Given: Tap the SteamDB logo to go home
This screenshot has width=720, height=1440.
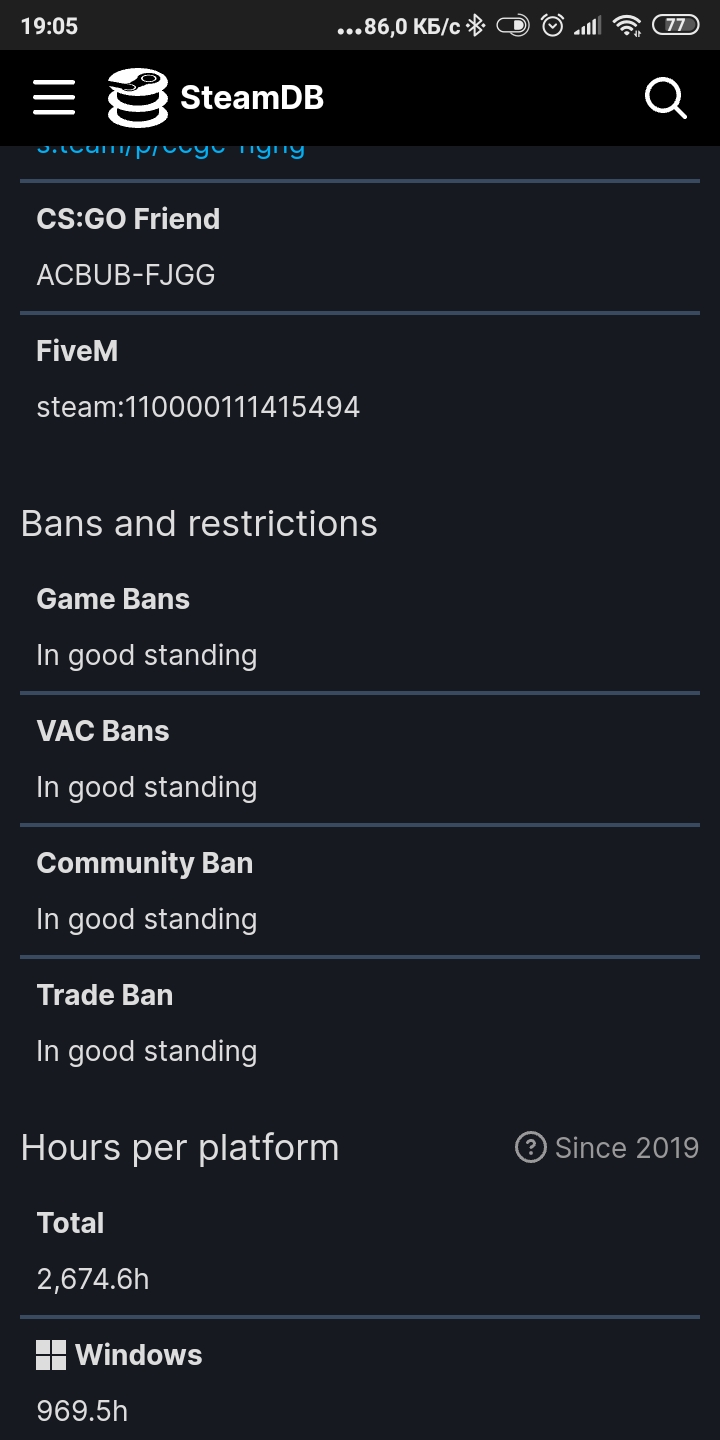Looking at the screenshot, I should pos(216,98).
